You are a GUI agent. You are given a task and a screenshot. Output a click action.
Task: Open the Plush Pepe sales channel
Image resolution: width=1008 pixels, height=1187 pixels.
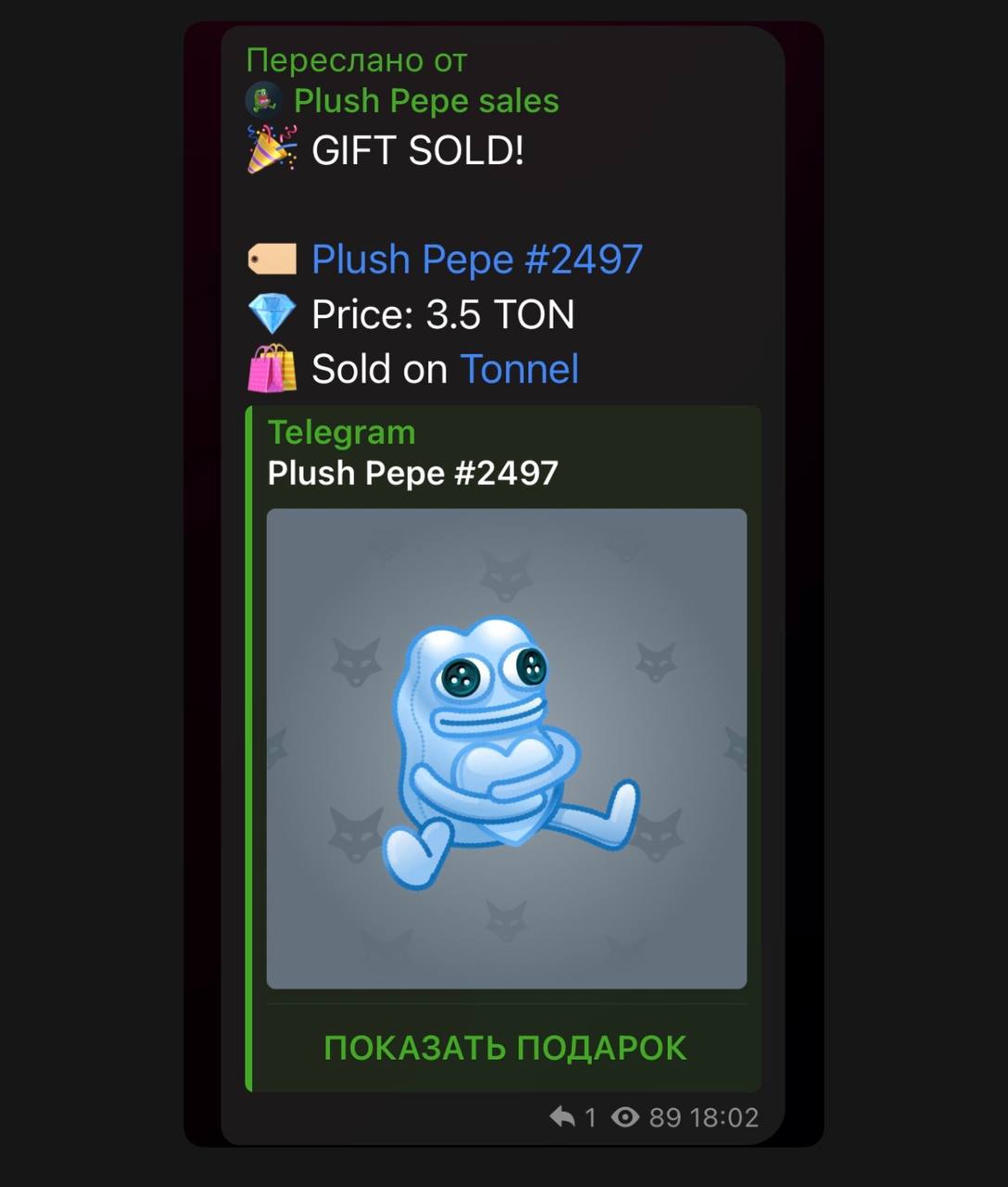click(426, 100)
